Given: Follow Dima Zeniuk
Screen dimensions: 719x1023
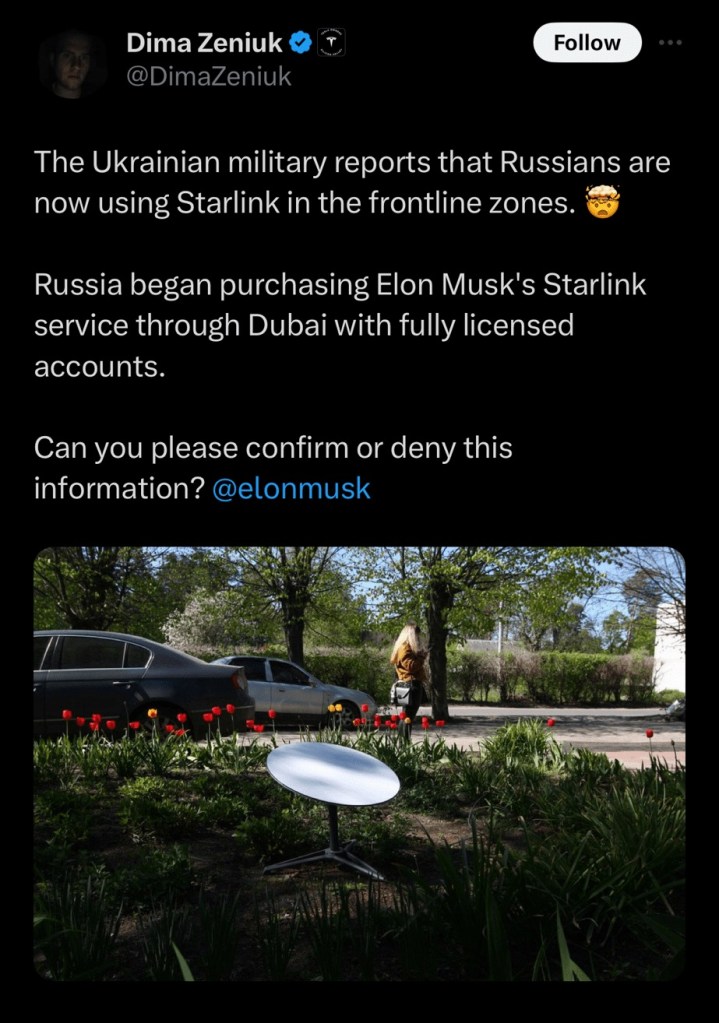Looking at the screenshot, I should pos(586,43).
